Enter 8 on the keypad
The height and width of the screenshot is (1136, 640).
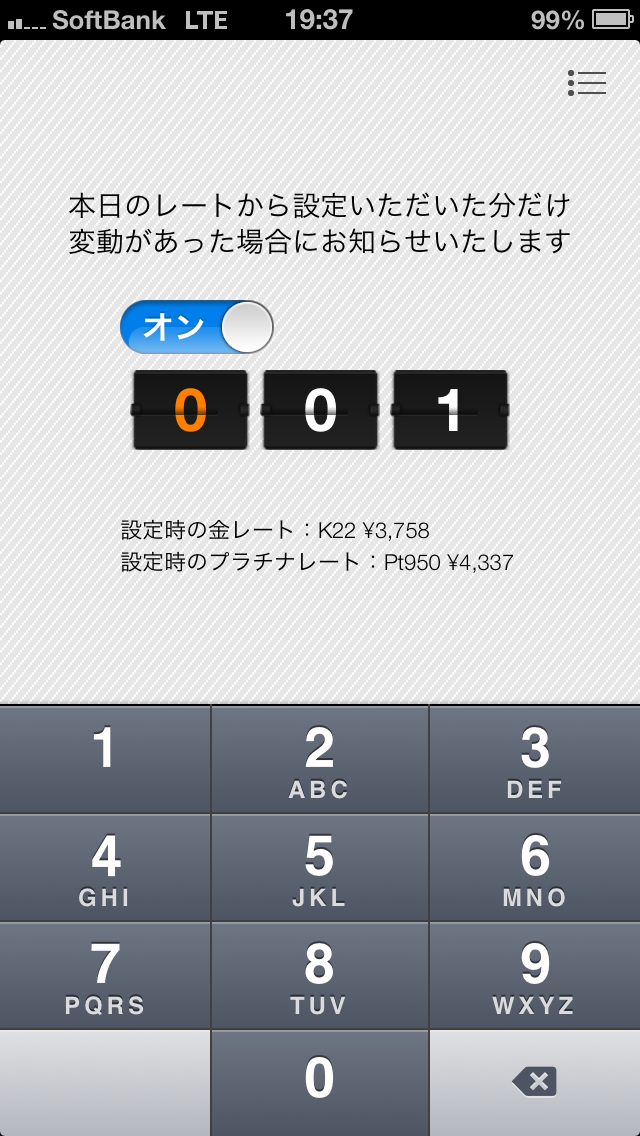click(x=320, y=976)
